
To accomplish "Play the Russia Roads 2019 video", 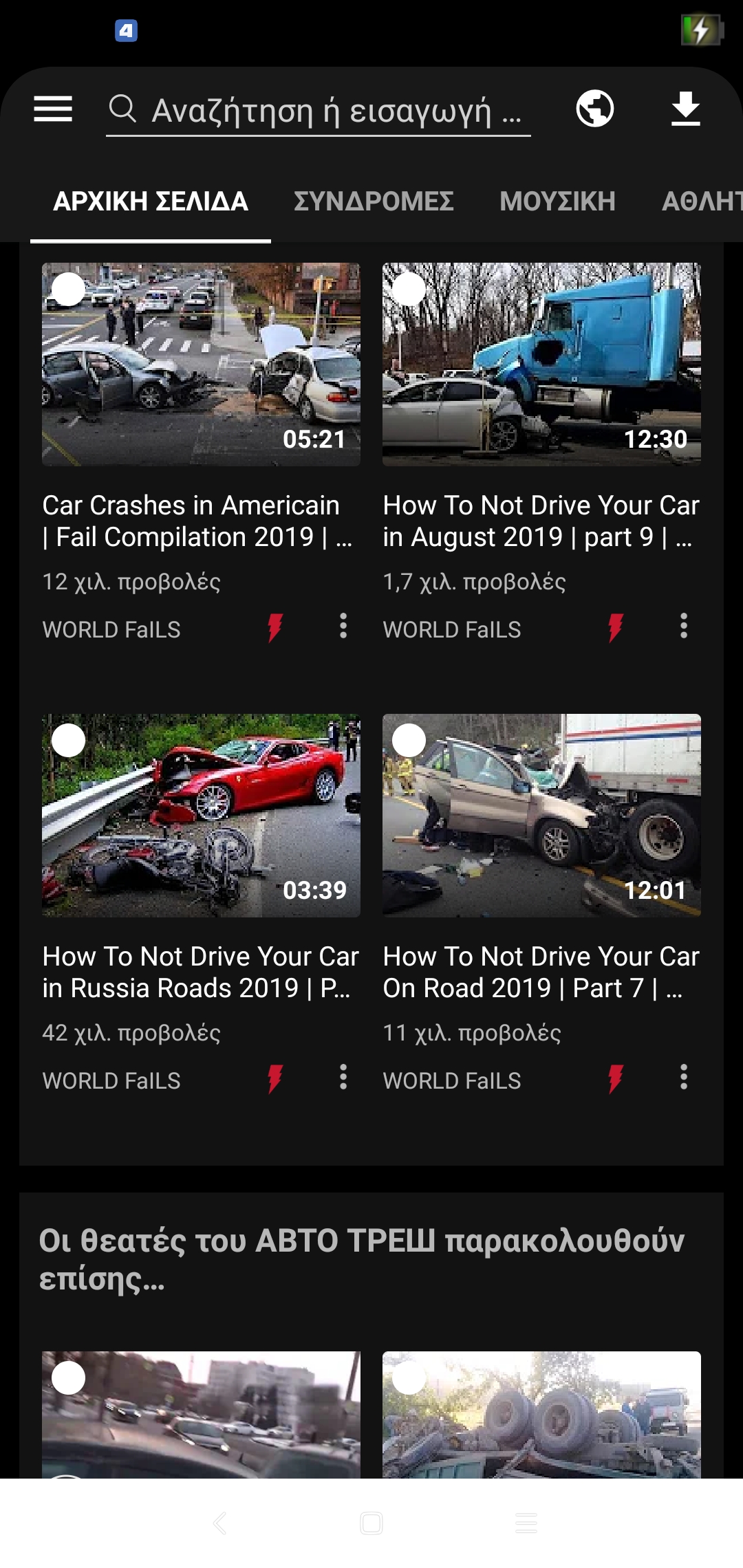I will pyautogui.click(x=201, y=816).
